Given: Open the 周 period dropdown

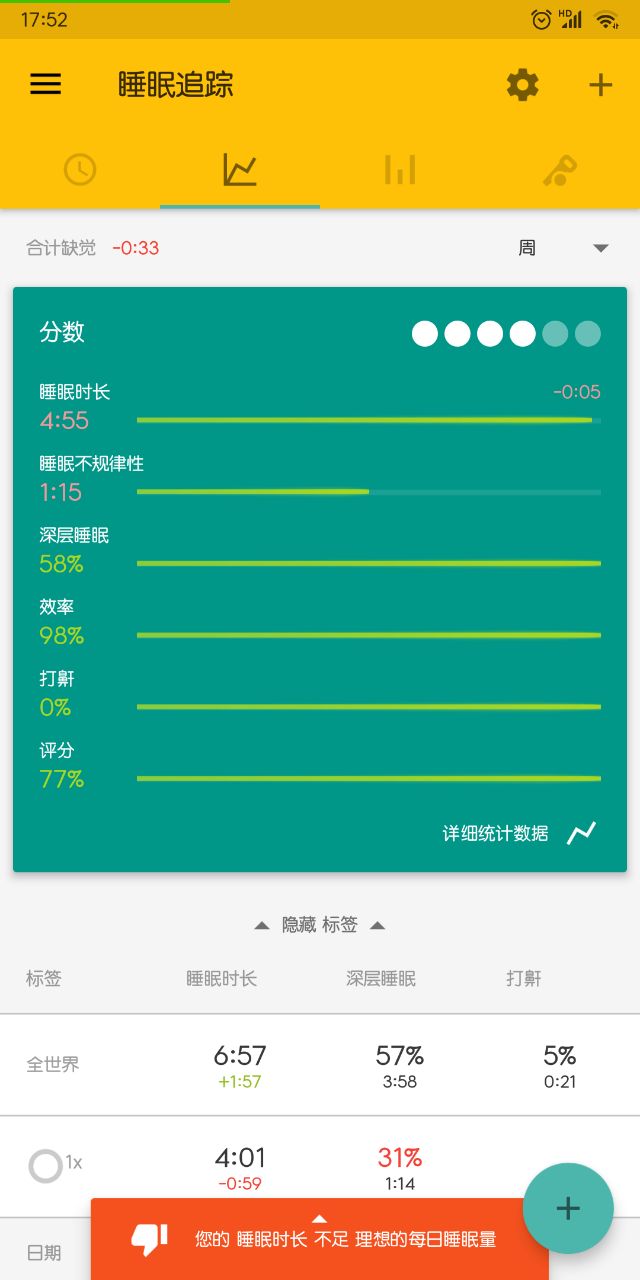Looking at the screenshot, I should 563,248.
